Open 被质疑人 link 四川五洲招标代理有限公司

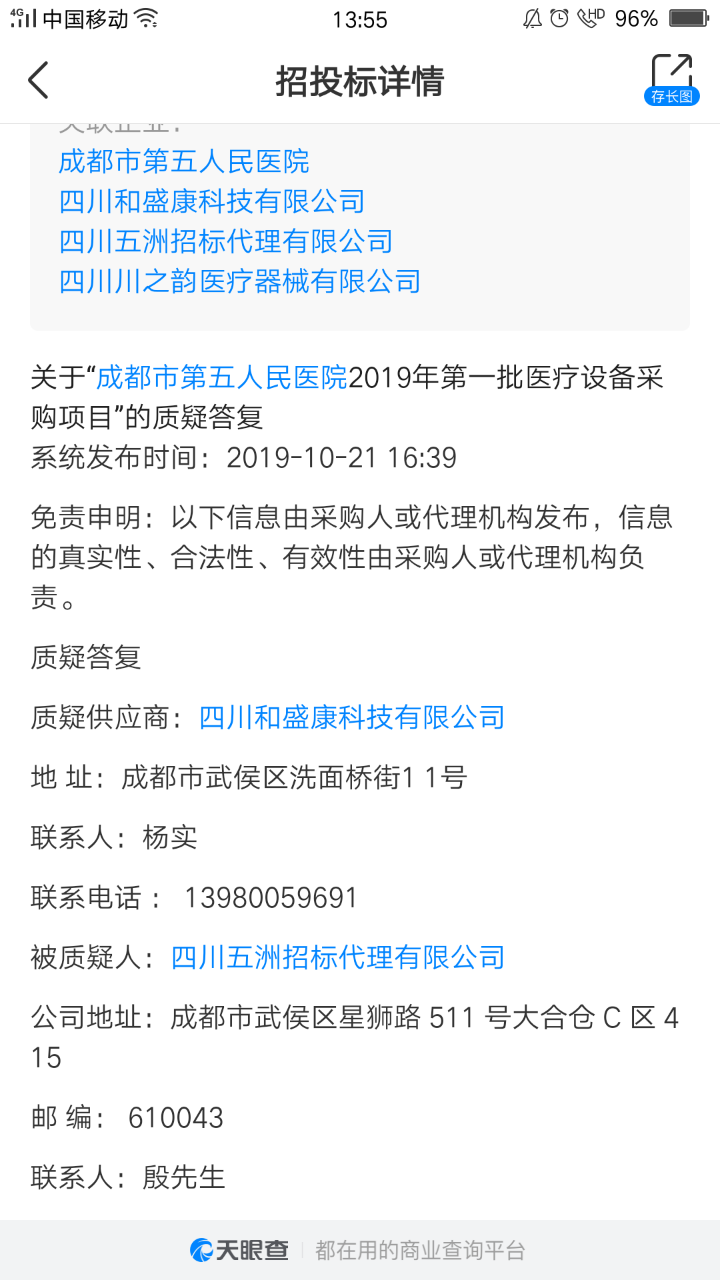click(338, 957)
